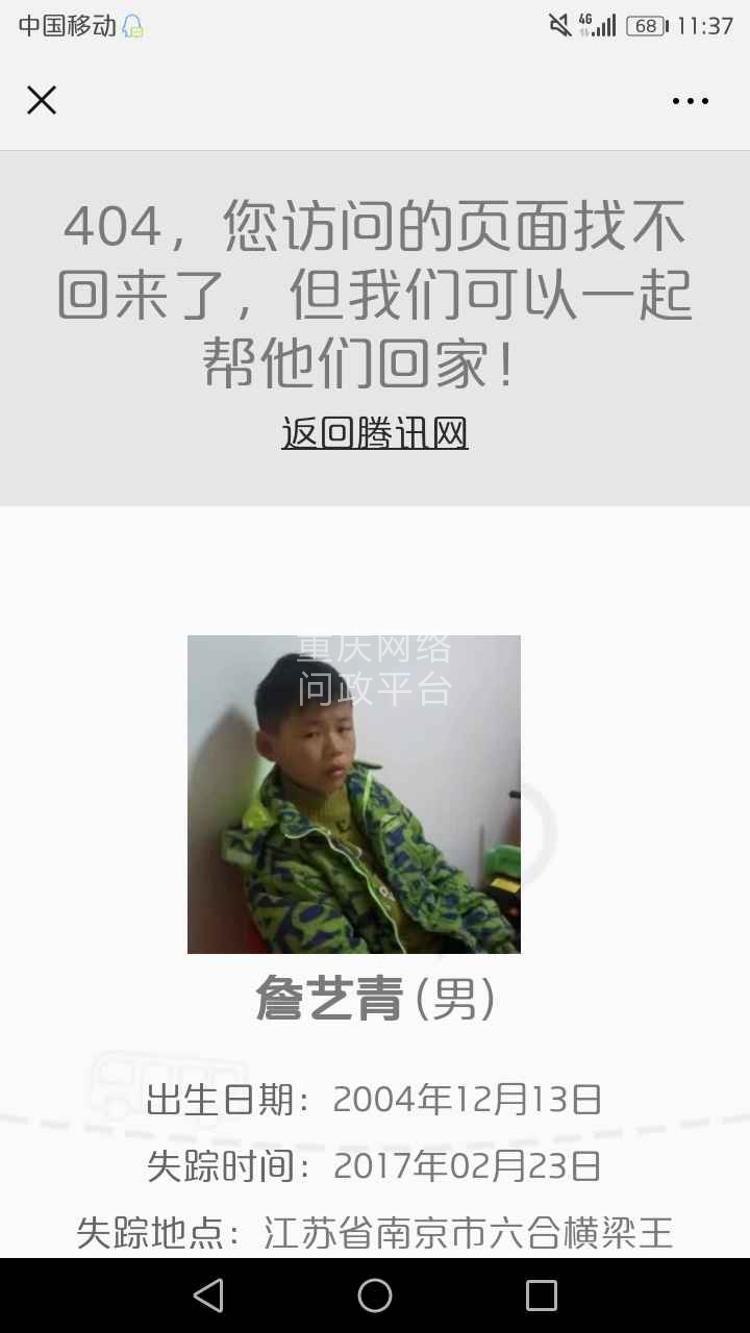Follow the 返回腾讯网 link

tap(375, 433)
